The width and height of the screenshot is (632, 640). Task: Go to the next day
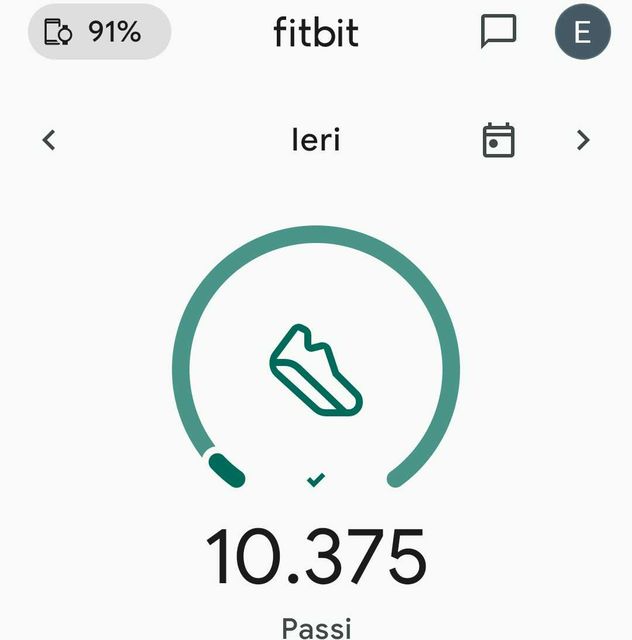pos(583,140)
